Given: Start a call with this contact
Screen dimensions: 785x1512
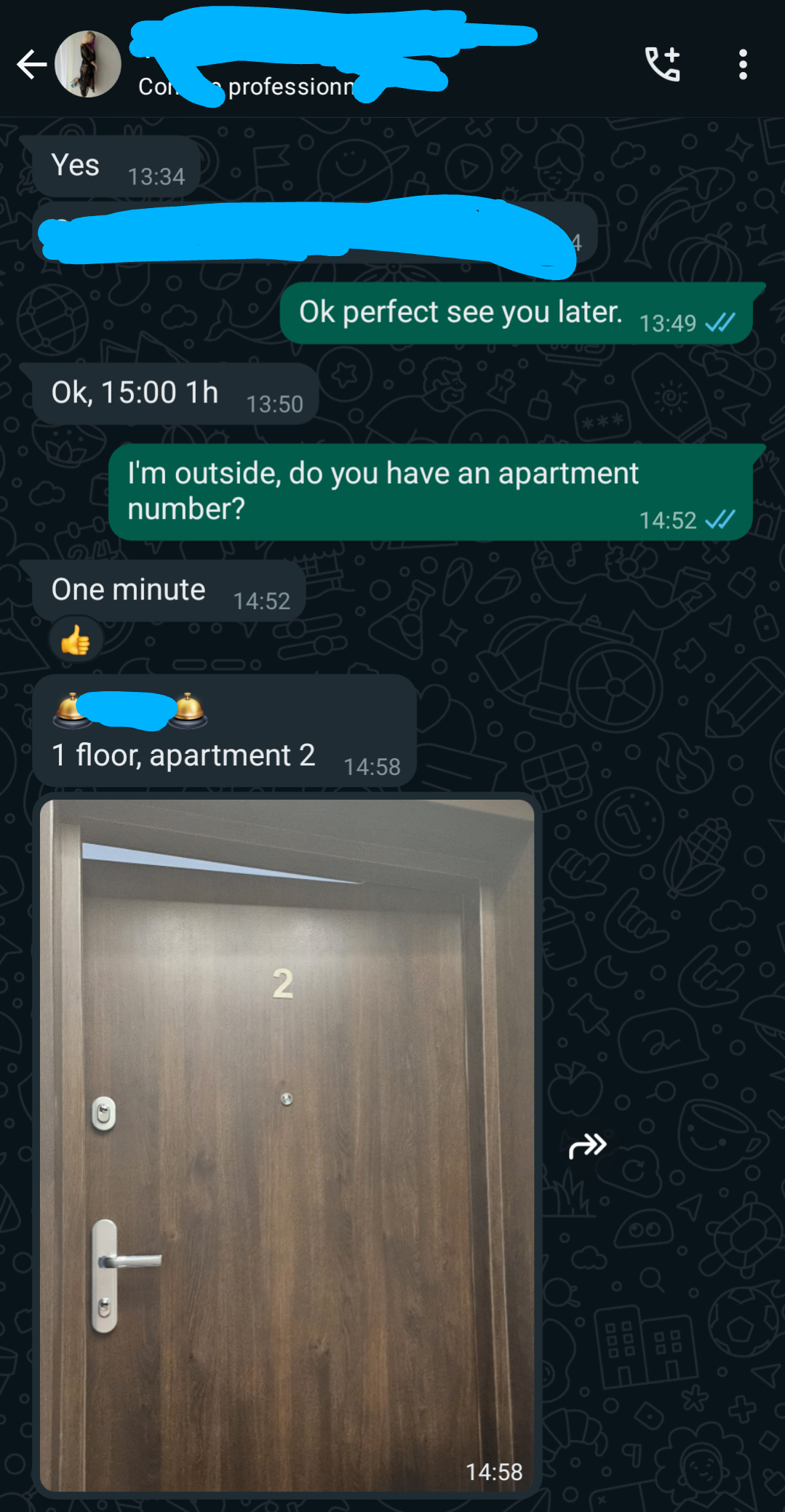Looking at the screenshot, I should (662, 65).
